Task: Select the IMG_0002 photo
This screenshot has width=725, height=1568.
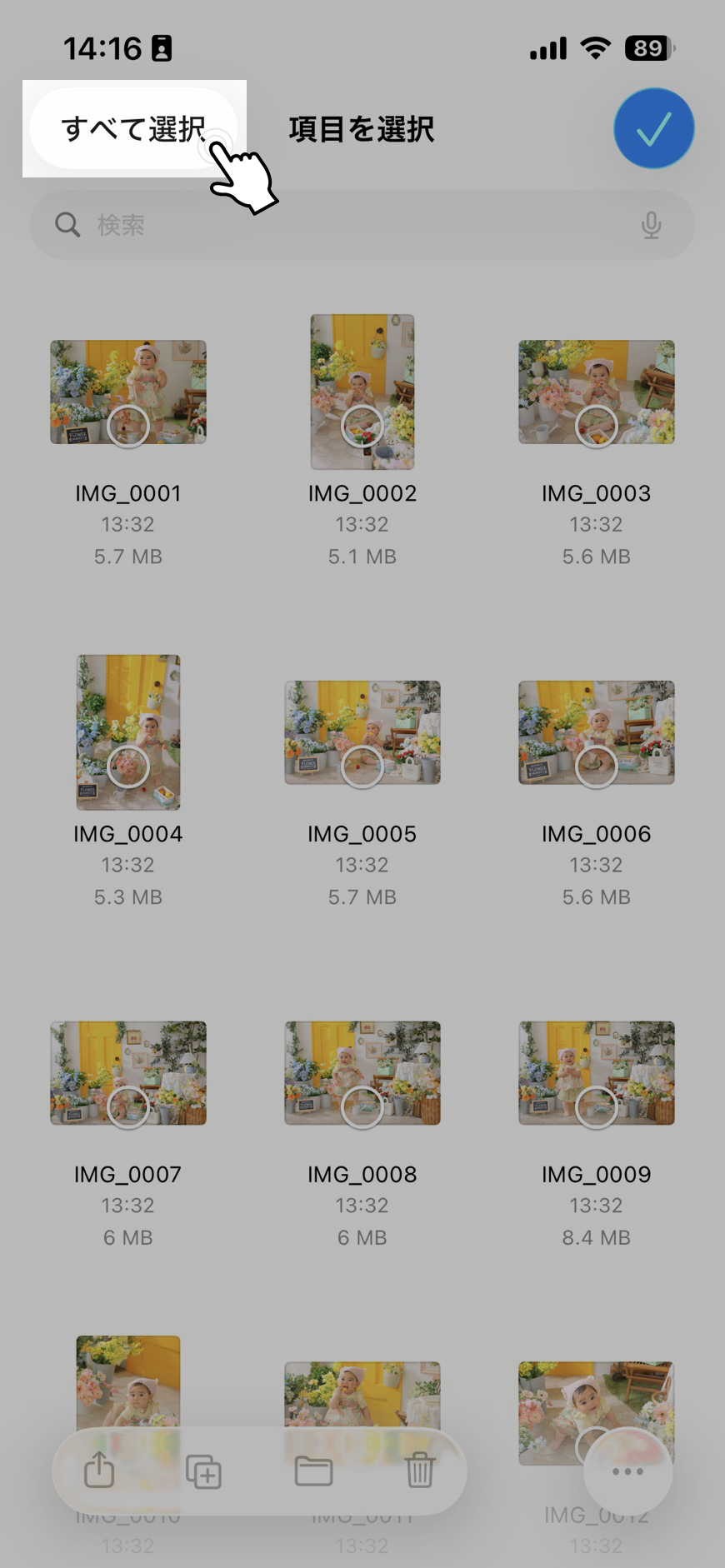Action: pos(362,392)
